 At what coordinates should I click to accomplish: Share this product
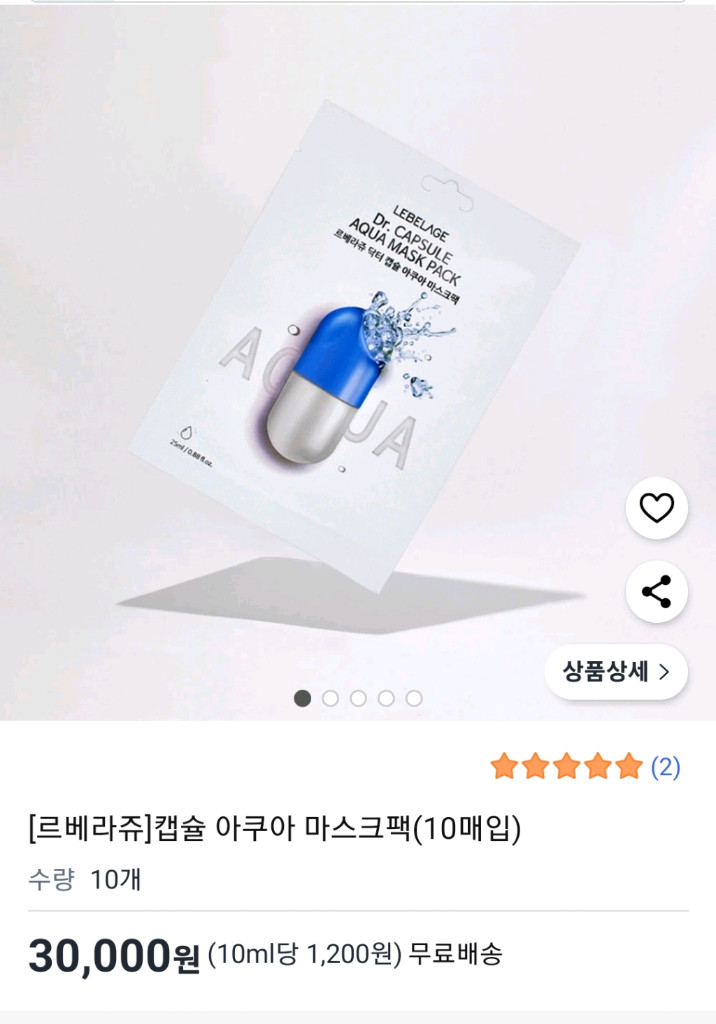click(656, 592)
